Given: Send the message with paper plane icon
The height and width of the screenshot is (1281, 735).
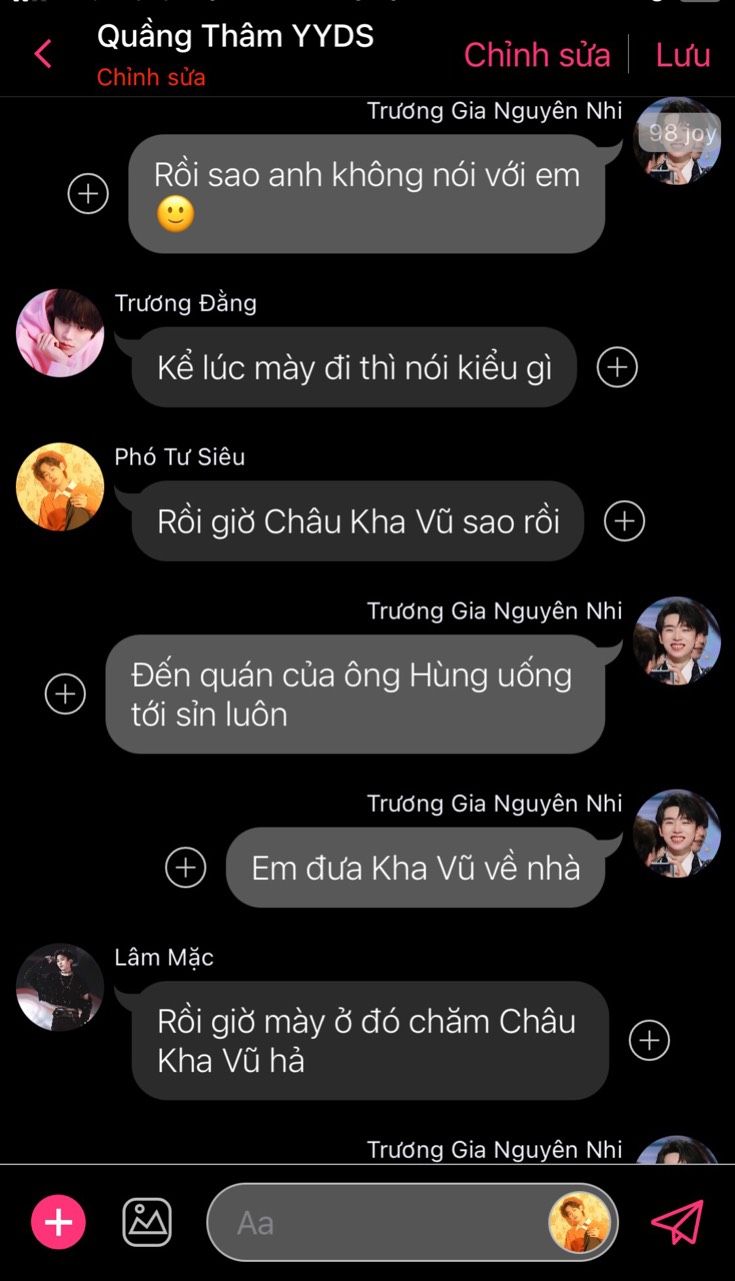Looking at the screenshot, I should coord(677,1222).
